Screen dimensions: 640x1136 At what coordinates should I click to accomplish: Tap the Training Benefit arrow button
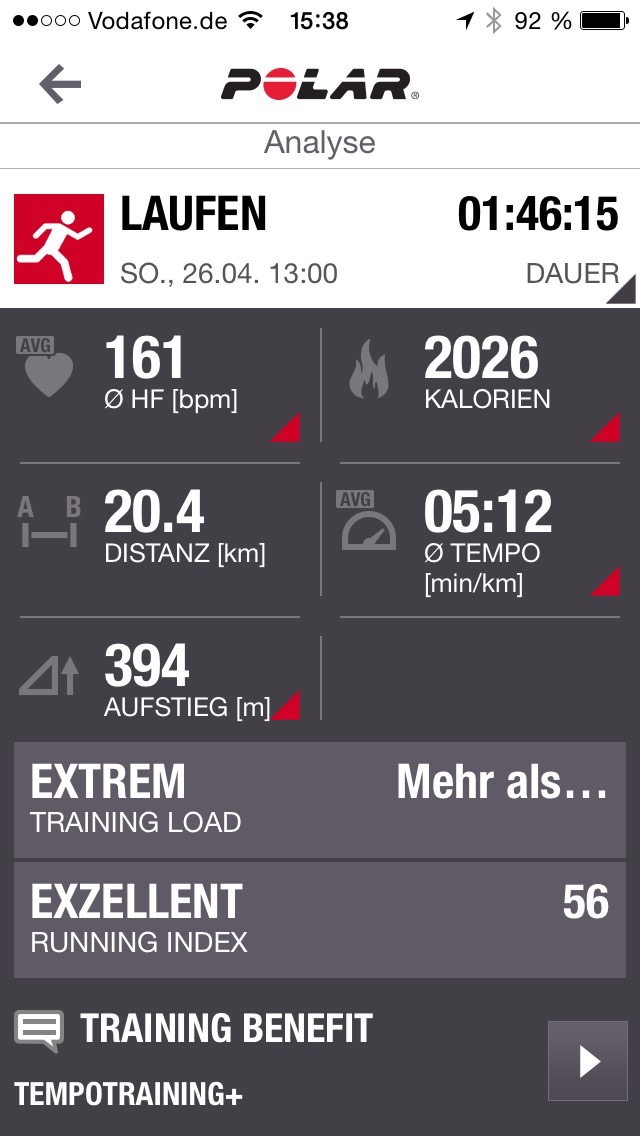point(588,1060)
